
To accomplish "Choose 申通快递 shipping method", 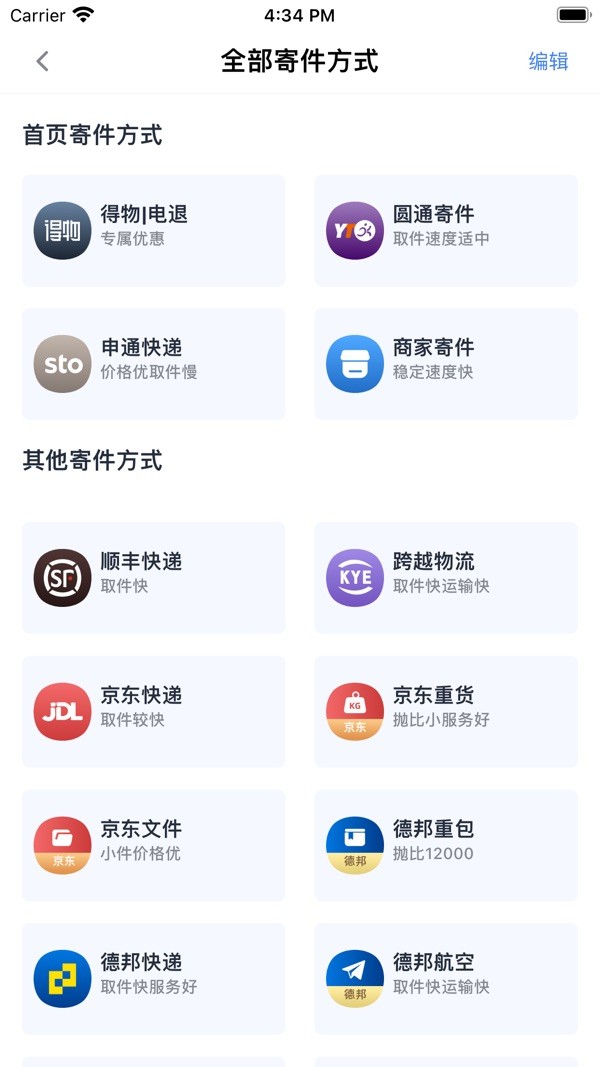I will [x=154, y=364].
